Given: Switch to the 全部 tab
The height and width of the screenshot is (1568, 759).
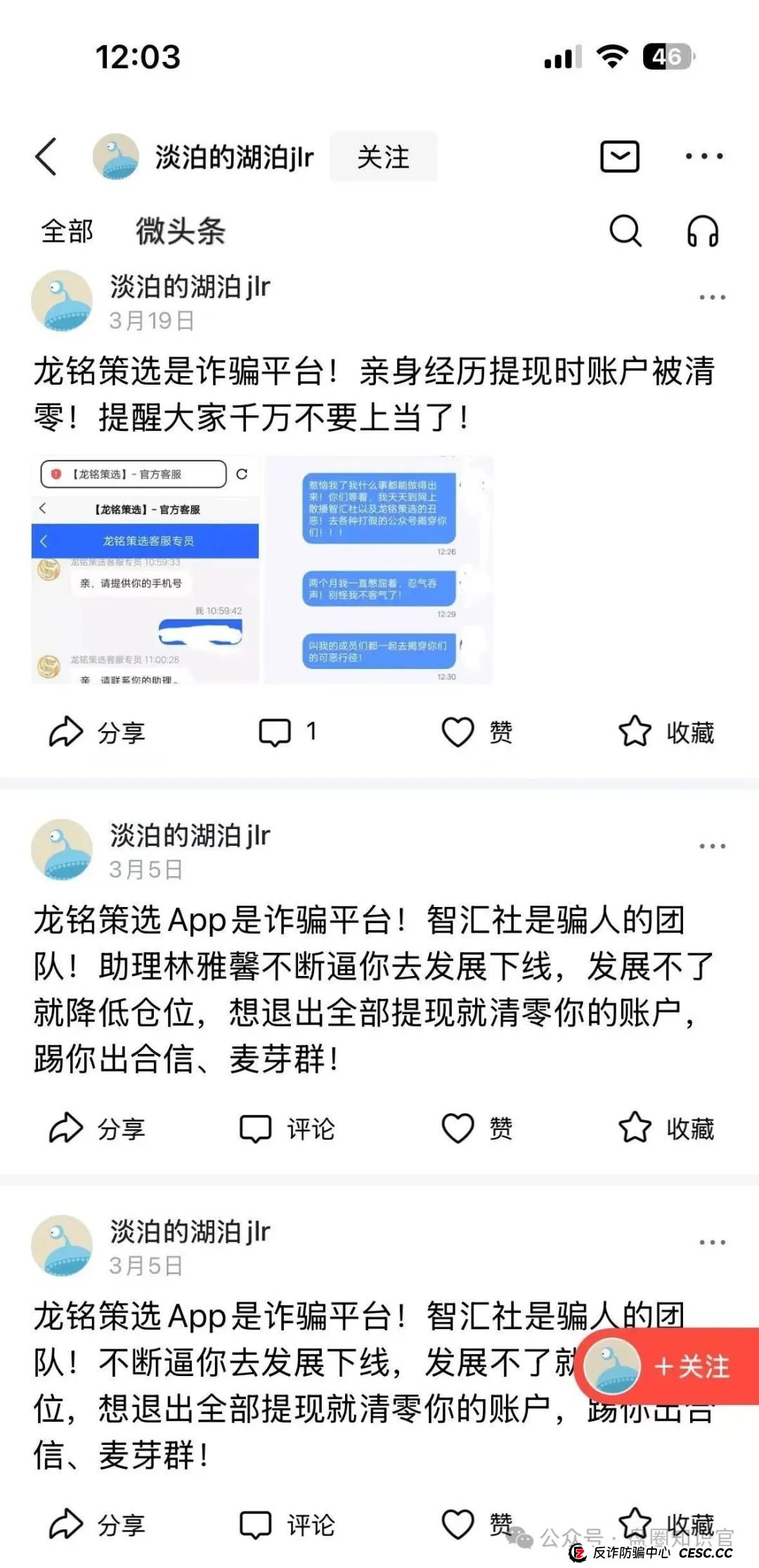Looking at the screenshot, I should pyautogui.click(x=67, y=231).
